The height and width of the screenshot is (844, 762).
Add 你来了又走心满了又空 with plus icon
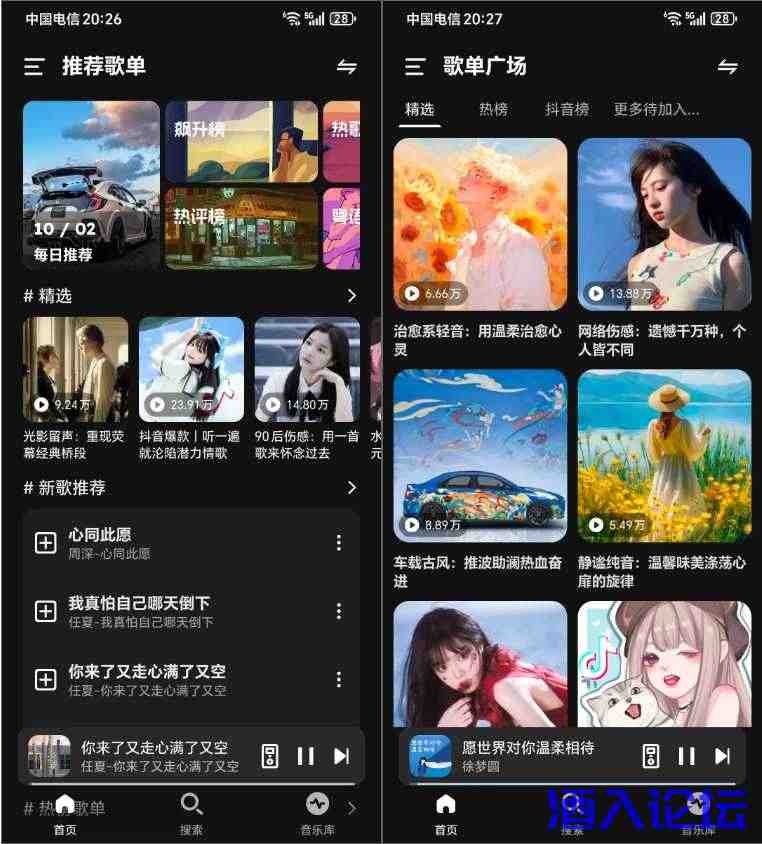[45, 680]
